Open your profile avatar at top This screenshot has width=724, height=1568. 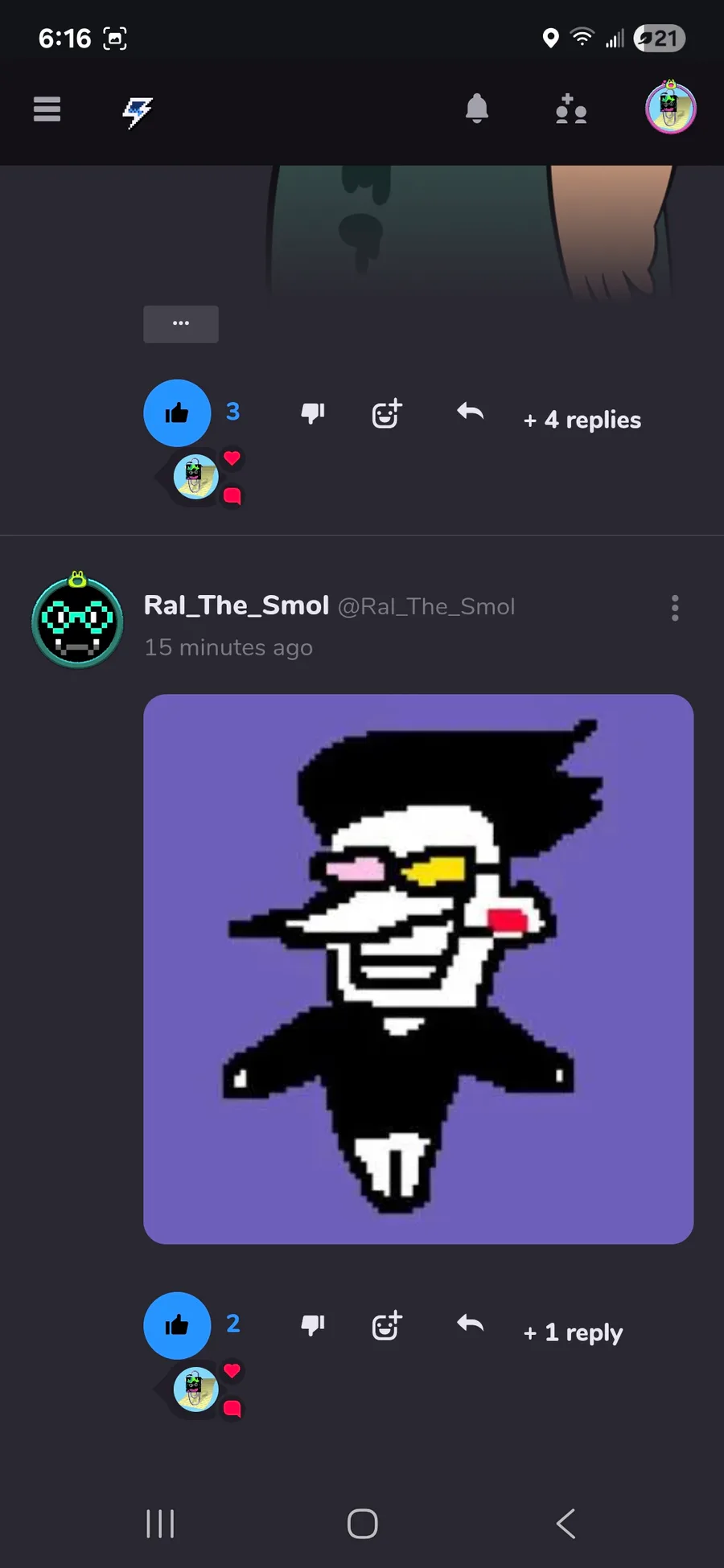(670, 109)
